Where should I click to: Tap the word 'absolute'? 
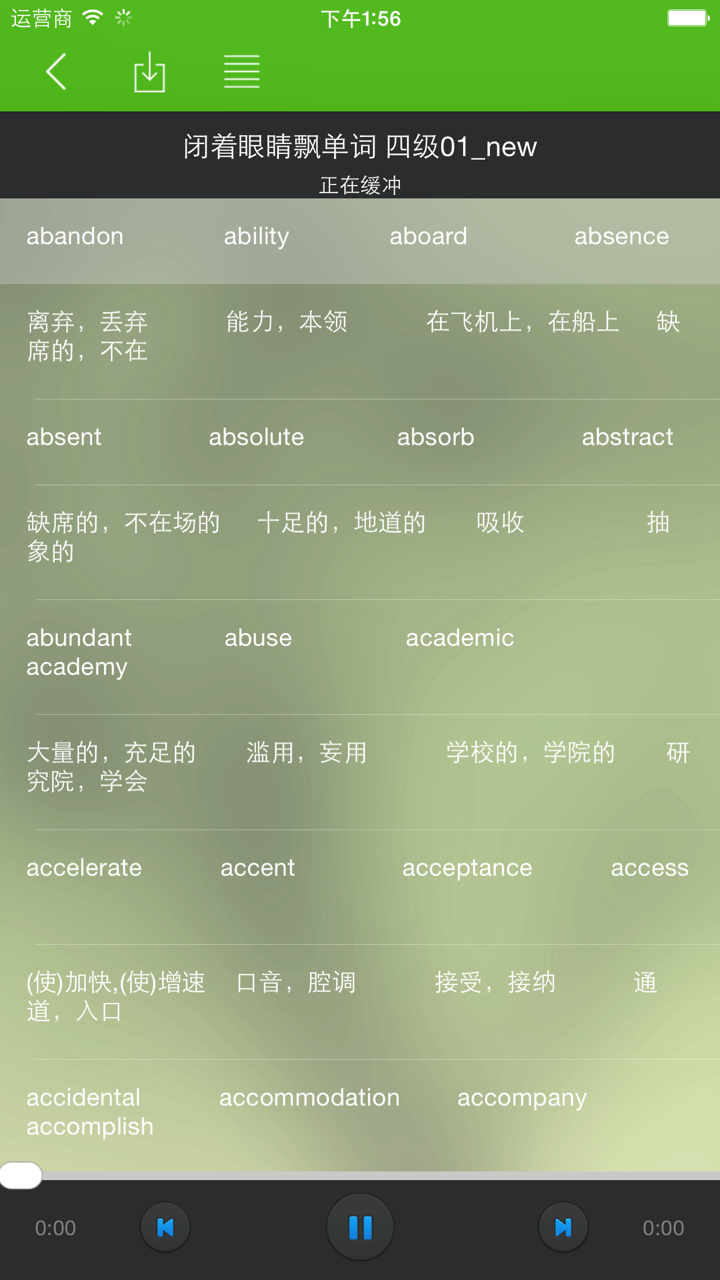[256, 437]
